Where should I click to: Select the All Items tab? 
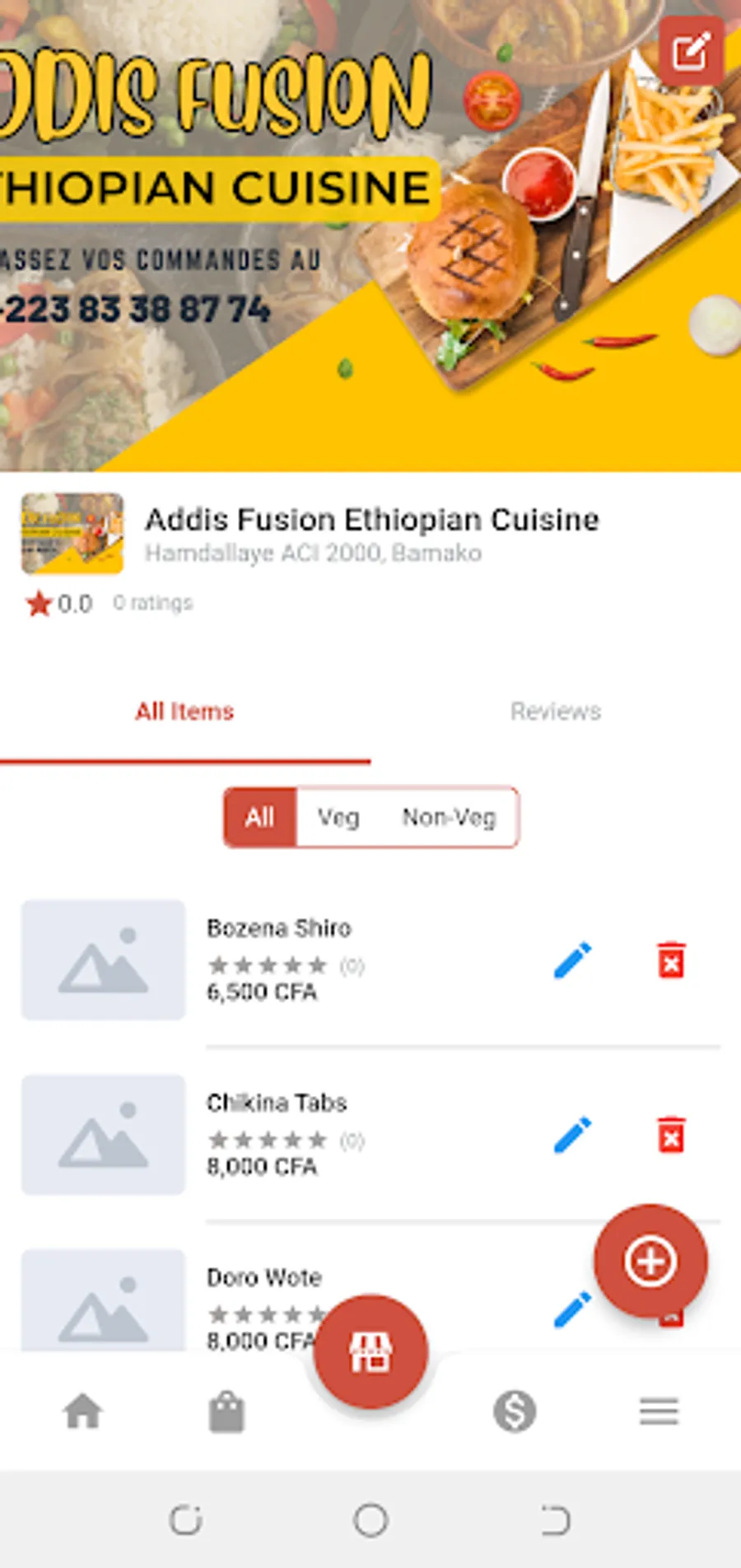pyautogui.click(x=184, y=712)
